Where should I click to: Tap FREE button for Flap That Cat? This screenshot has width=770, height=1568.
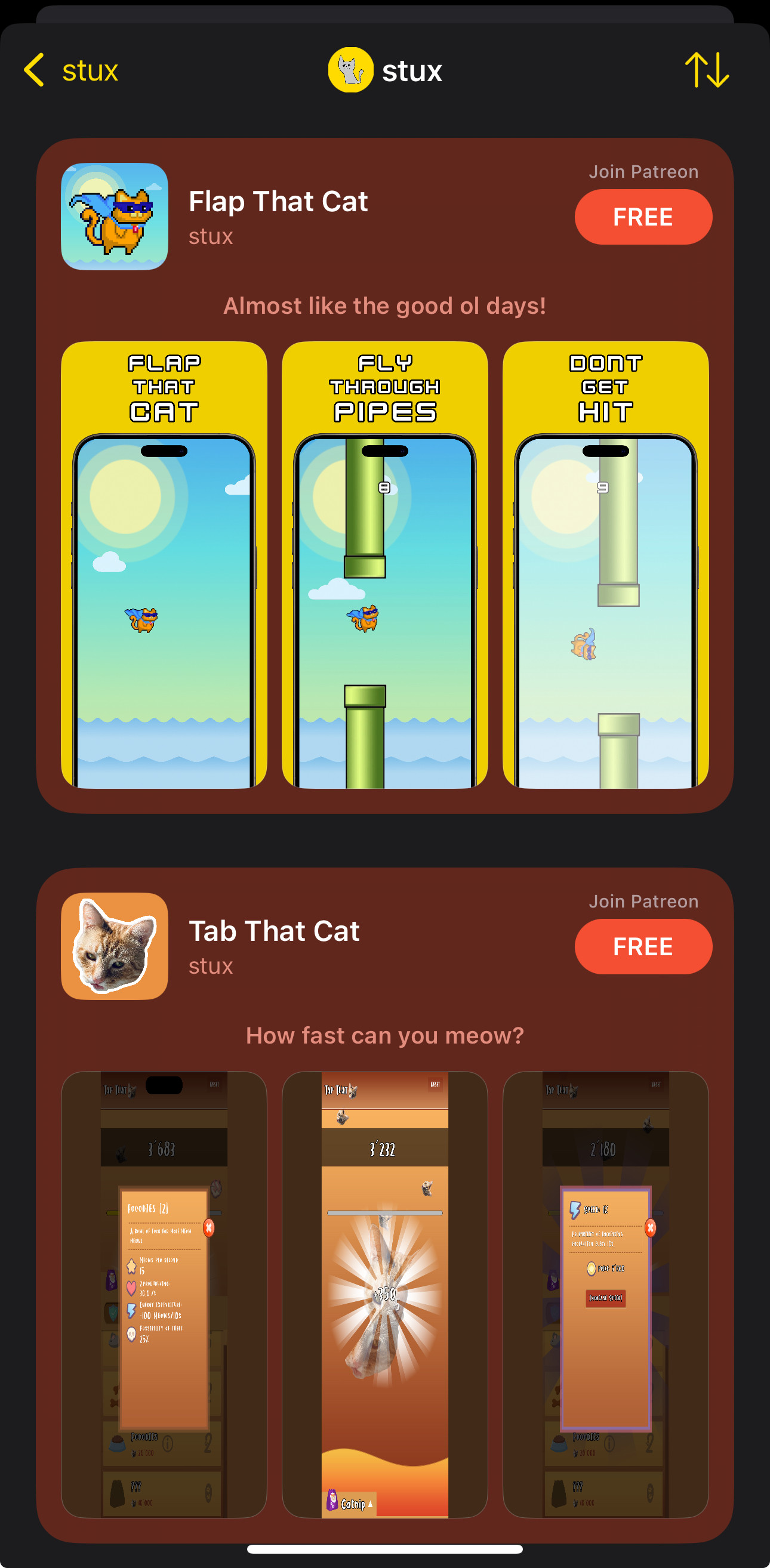[643, 217]
